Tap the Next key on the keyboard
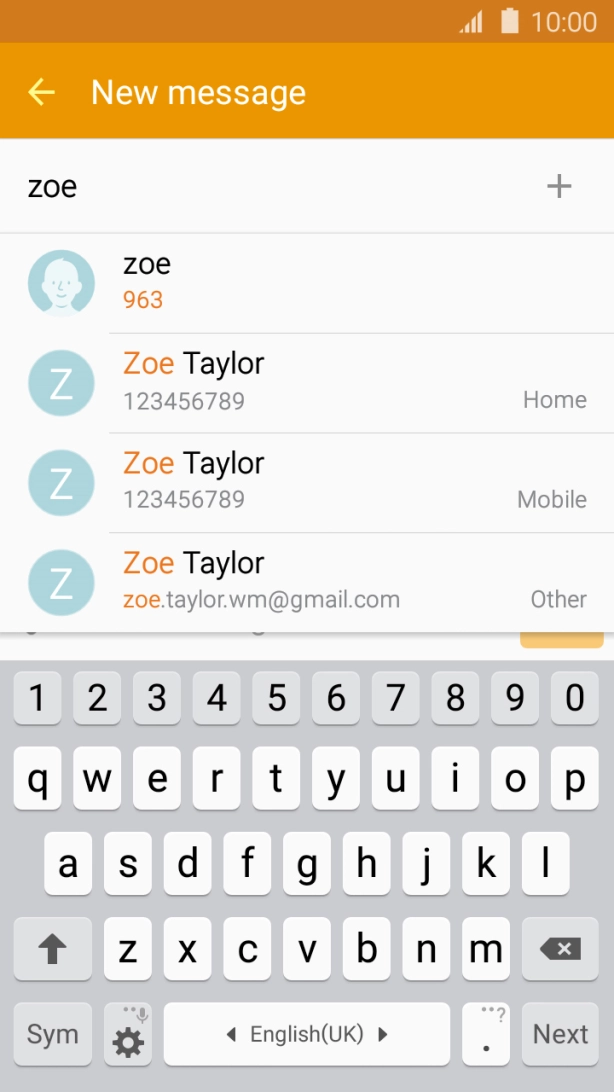Viewport: 614px width, 1092px height. click(560, 1034)
